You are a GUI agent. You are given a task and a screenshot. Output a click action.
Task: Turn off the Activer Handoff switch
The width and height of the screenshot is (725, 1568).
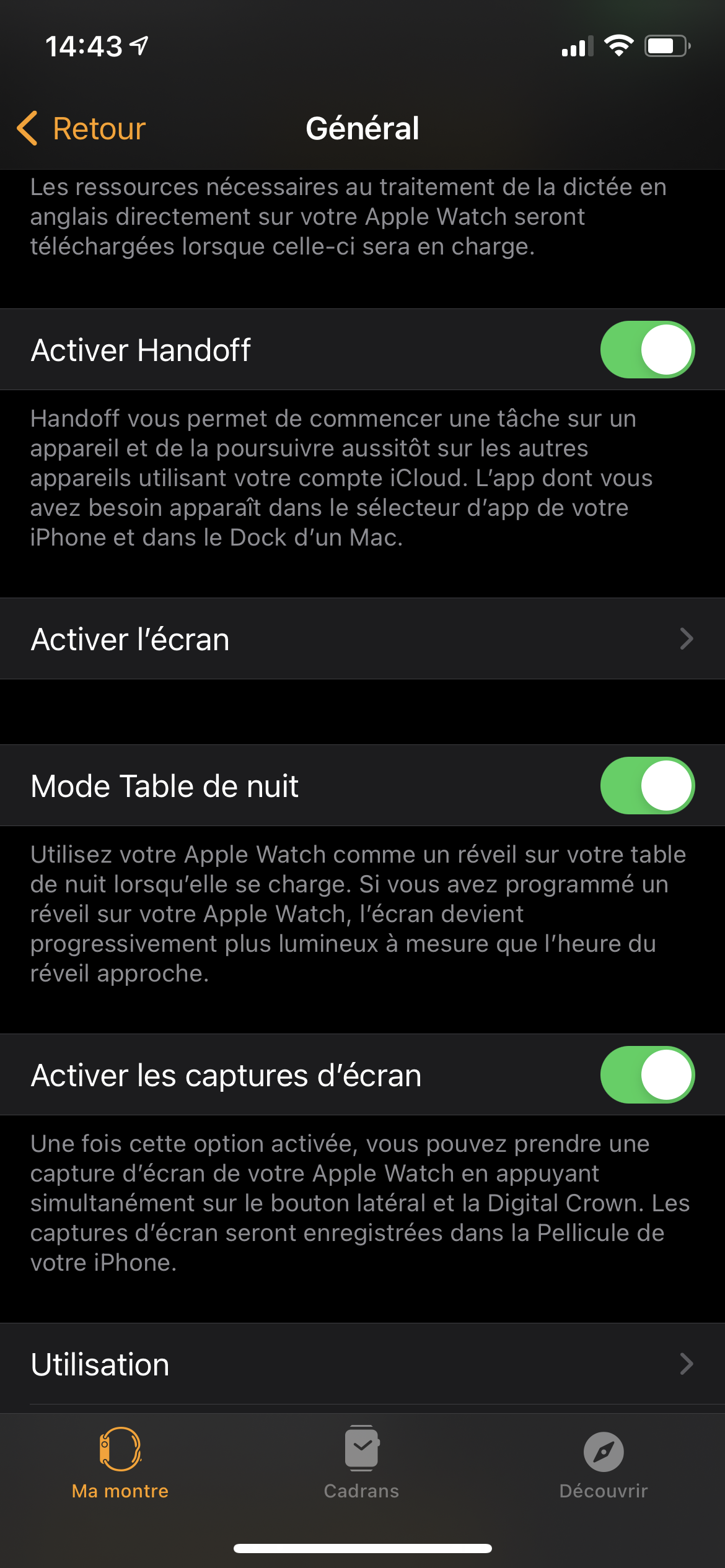[x=648, y=349]
